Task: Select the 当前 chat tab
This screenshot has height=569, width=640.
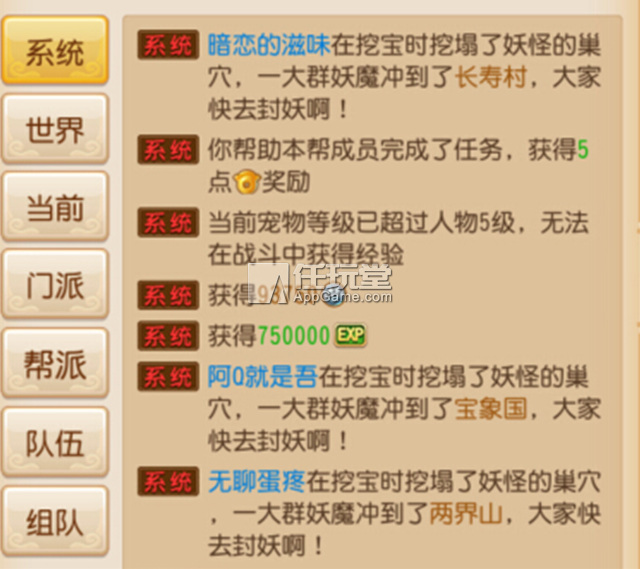Action: (x=54, y=207)
